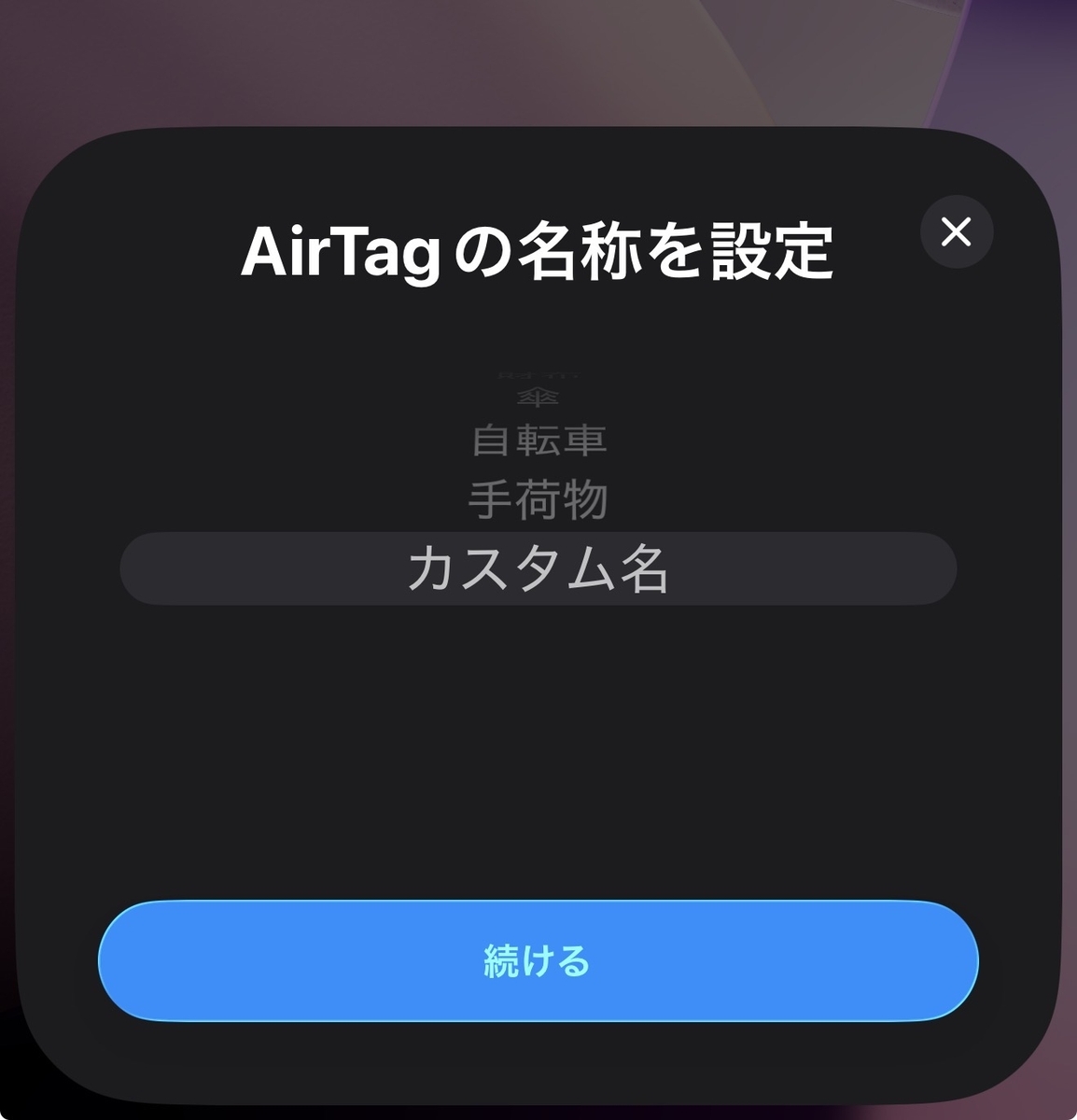Screen dimensions: 1077x1120
Task: Tap the selected カスタム名 option
Action: [538, 568]
